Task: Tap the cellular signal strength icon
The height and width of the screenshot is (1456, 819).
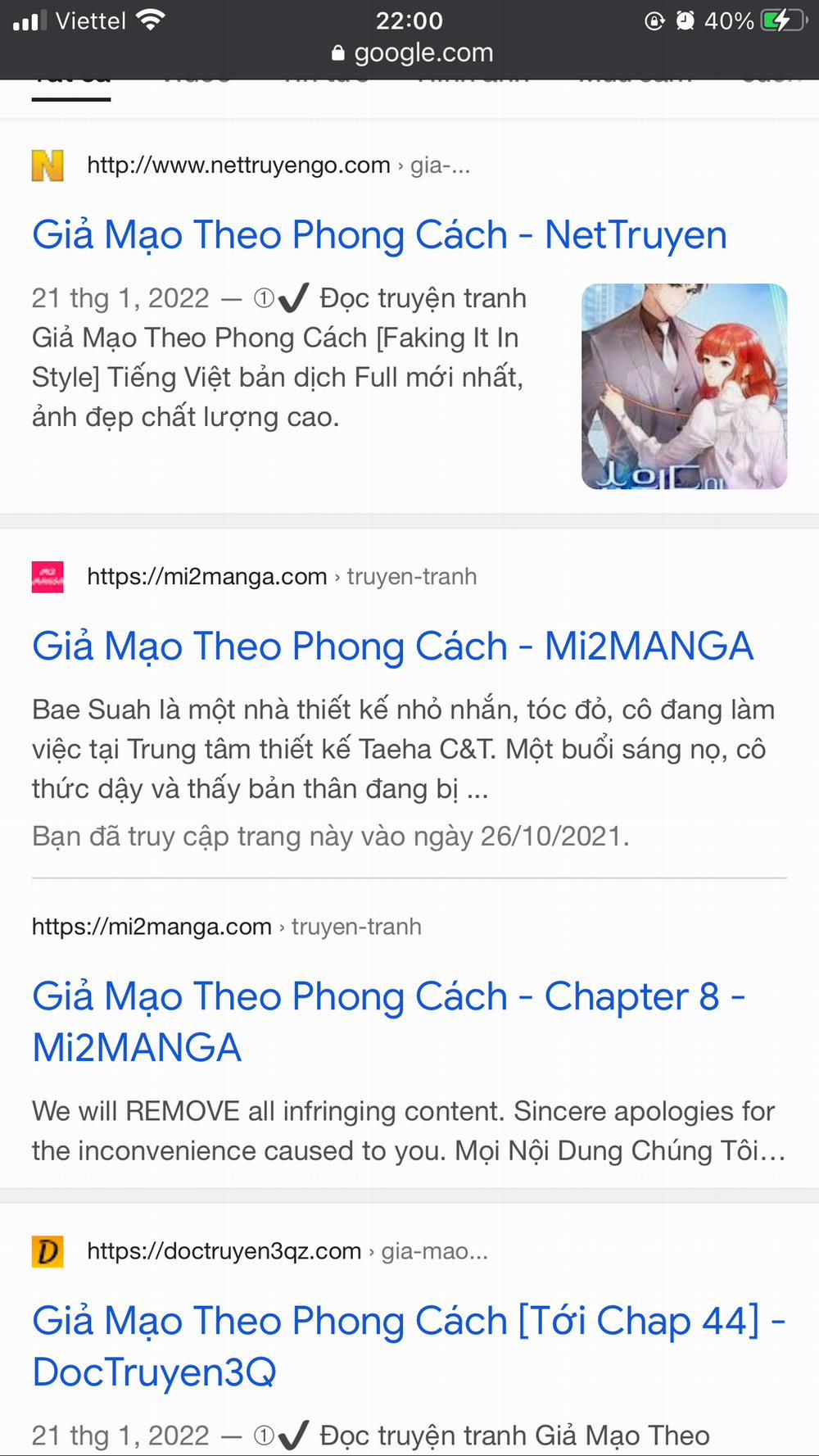Action: 30,20
